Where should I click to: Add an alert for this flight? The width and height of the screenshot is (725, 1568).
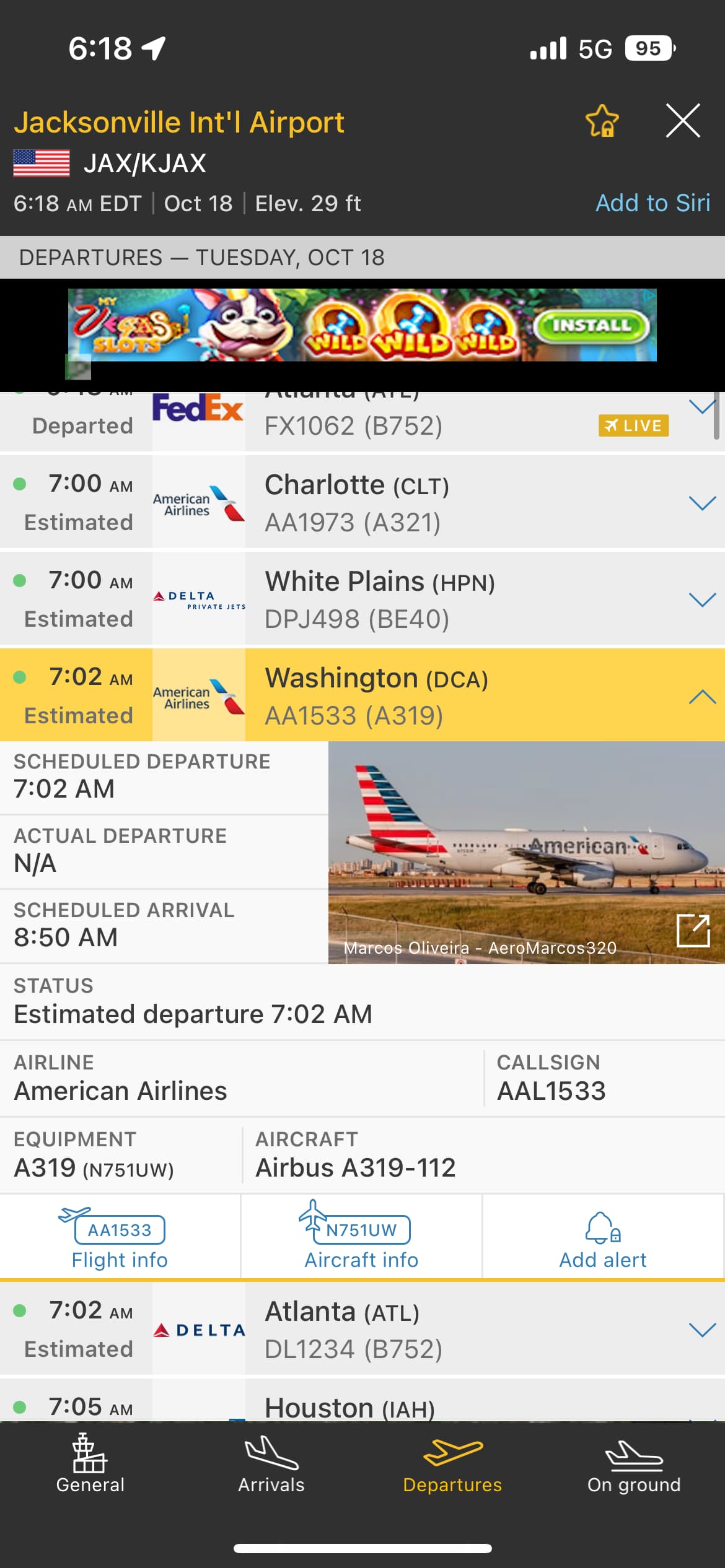click(603, 1238)
